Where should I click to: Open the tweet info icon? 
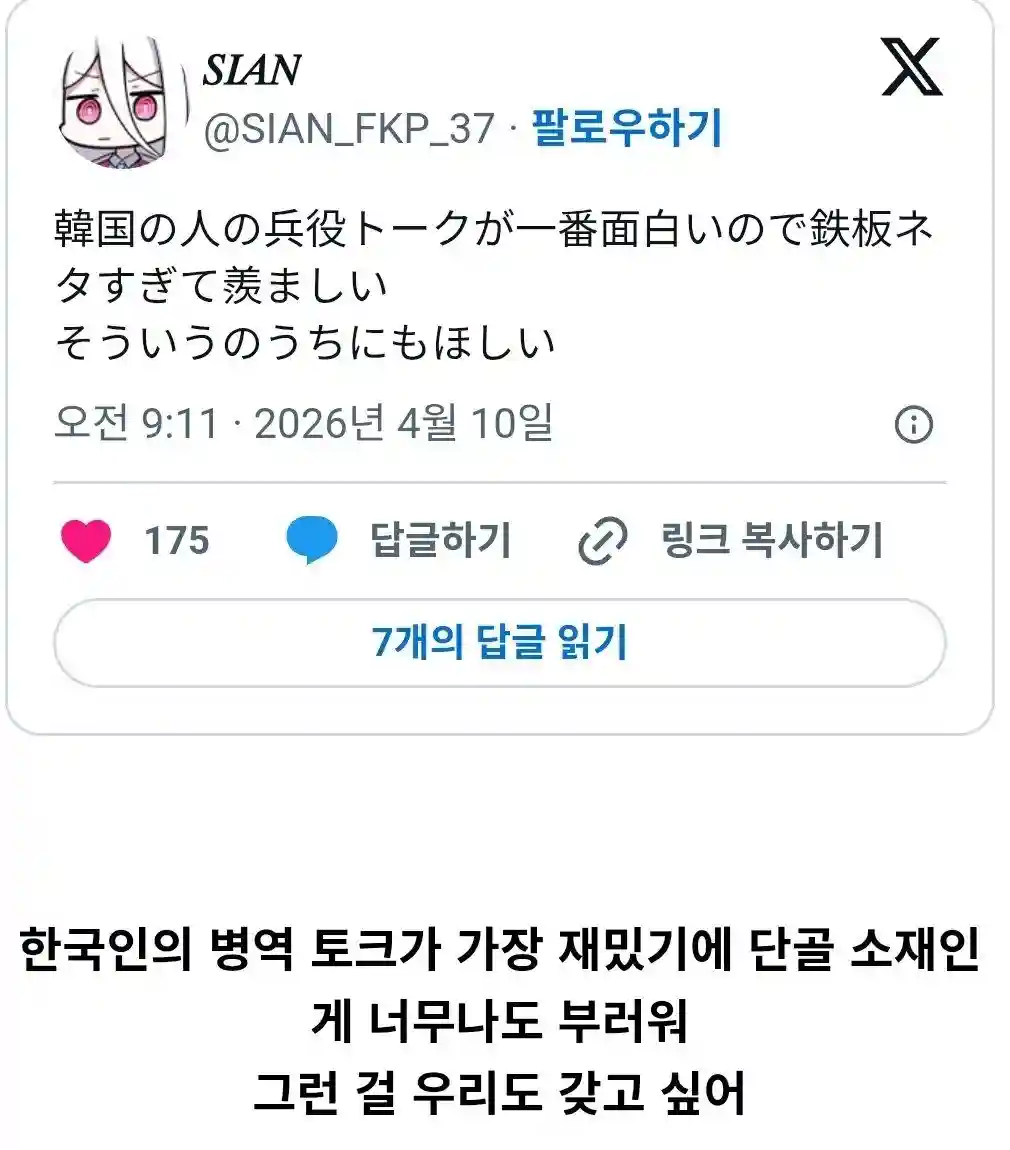[912, 425]
